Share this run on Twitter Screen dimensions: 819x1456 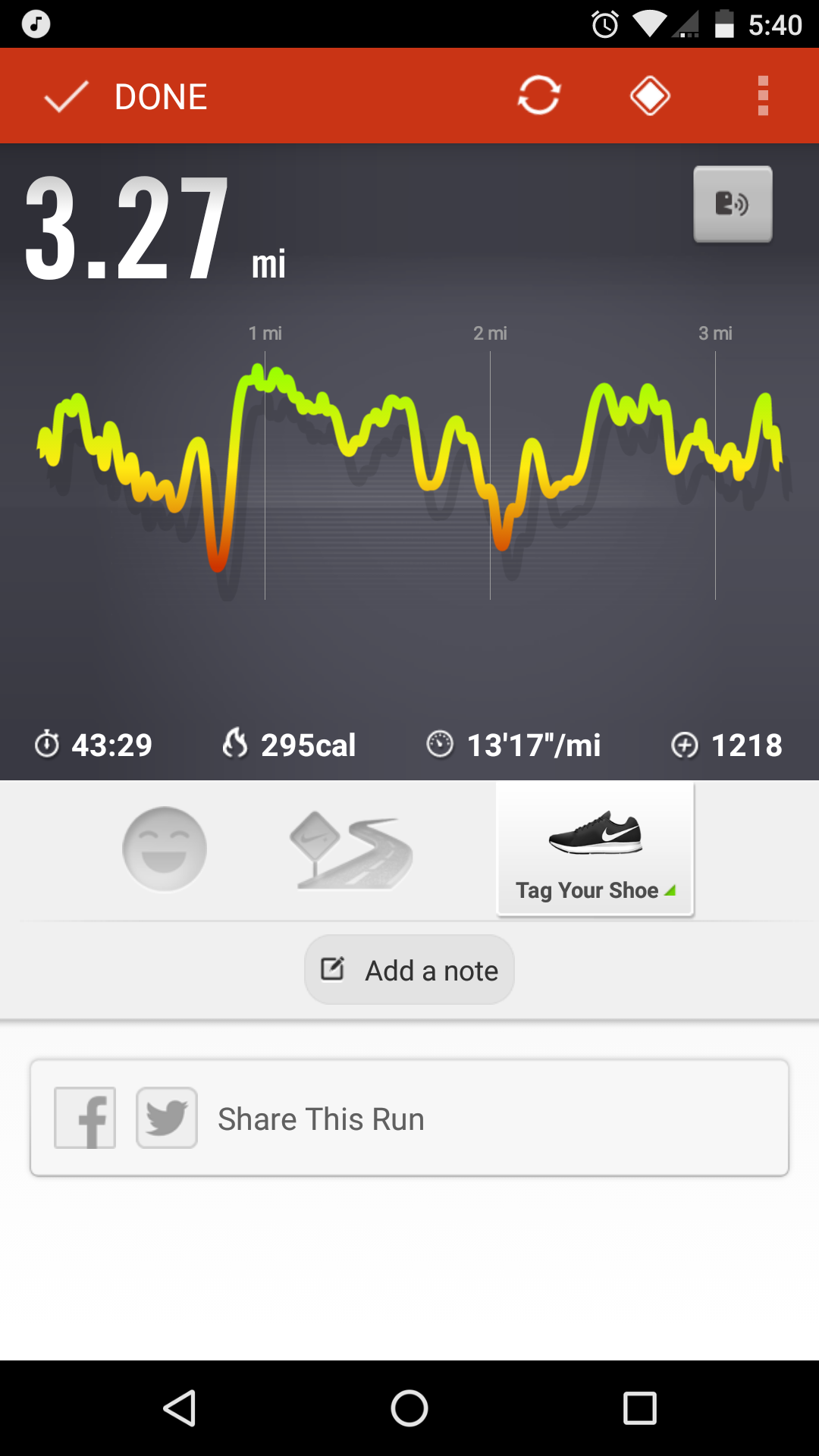coord(167,1118)
